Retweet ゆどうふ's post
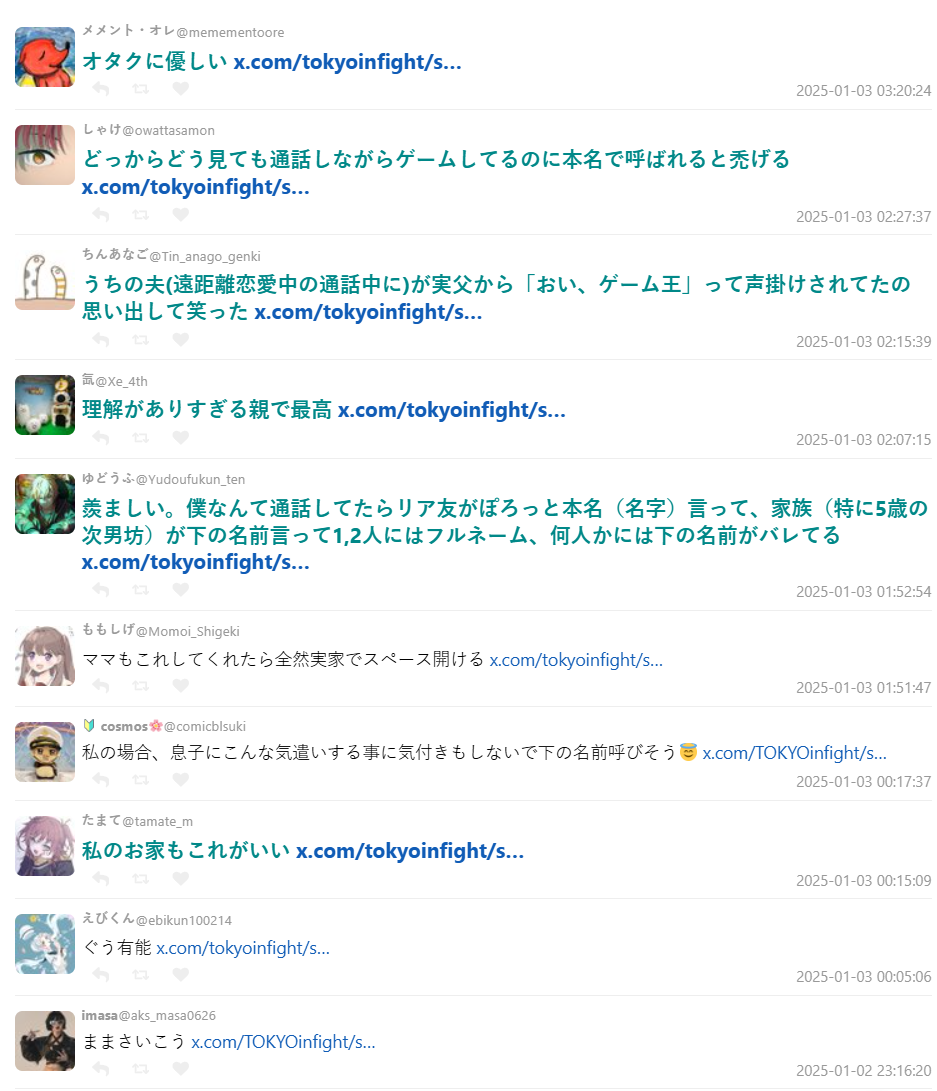Image resolution: width=937 pixels, height=1091 pixels. pos(141,589)
